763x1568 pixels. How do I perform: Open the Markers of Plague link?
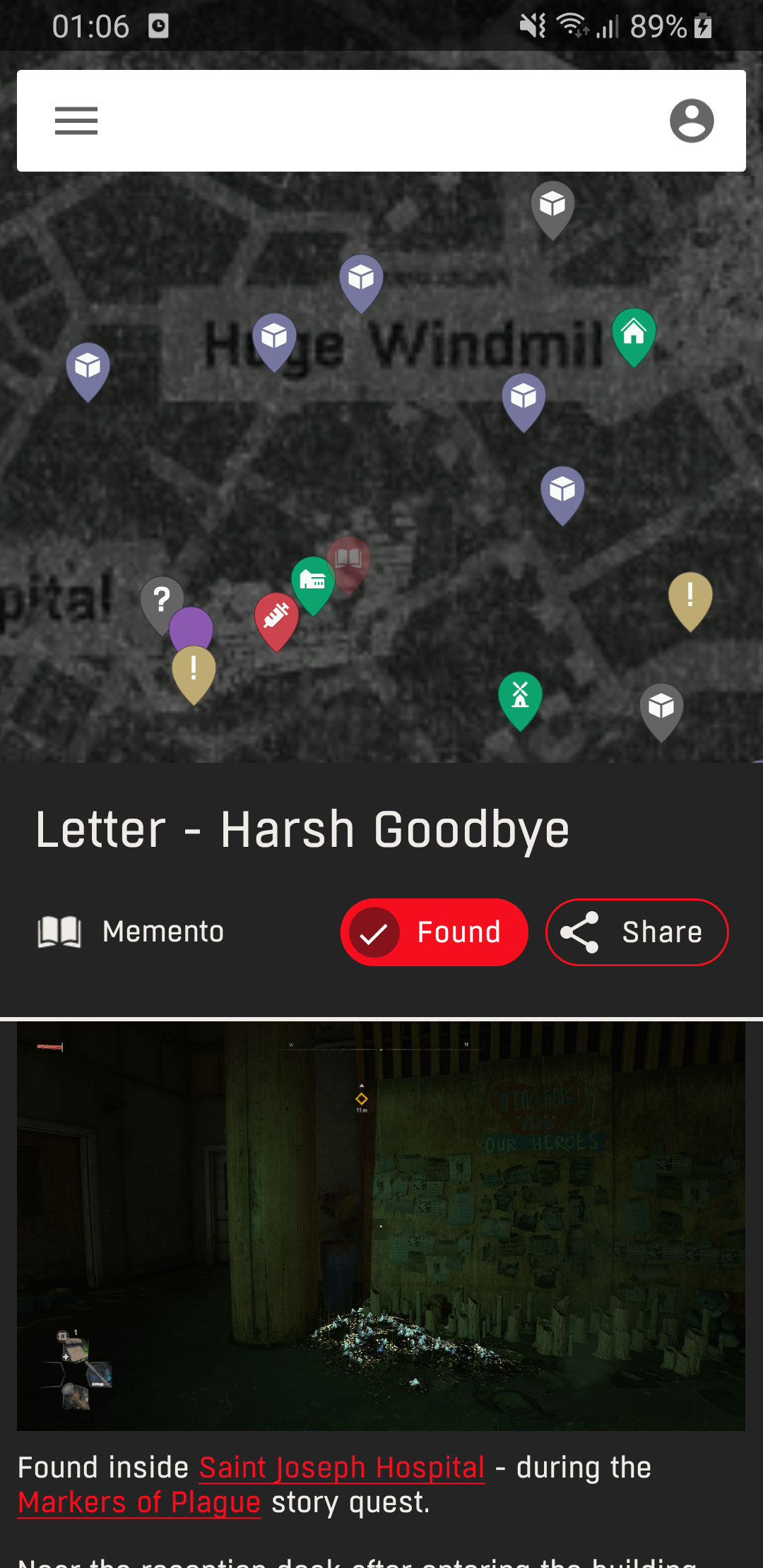pyautogui.click(x=139, y=1502)
